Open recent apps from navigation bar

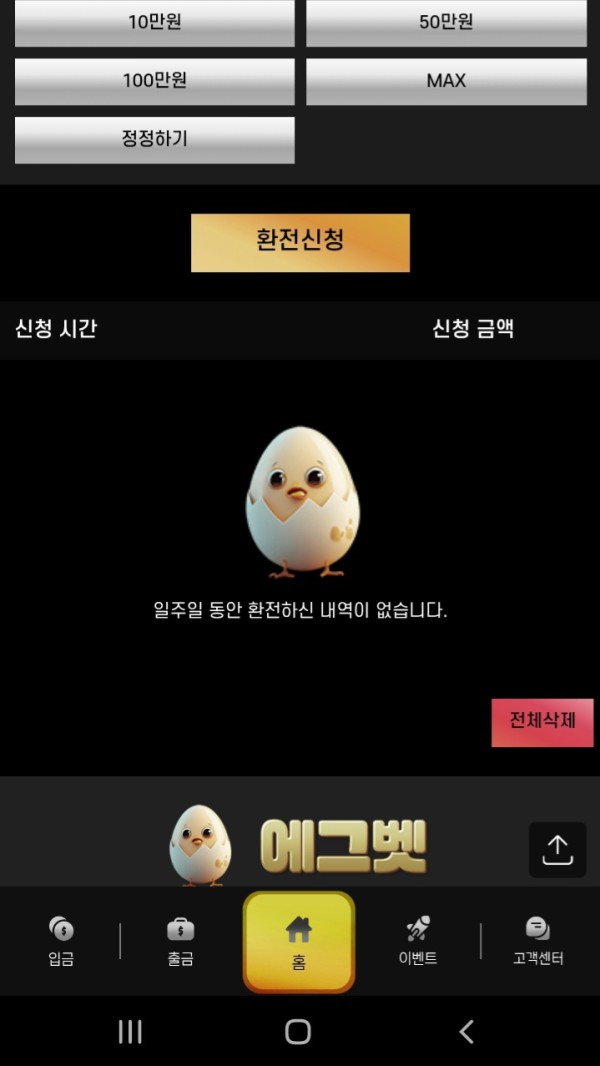pos(130,1031)
